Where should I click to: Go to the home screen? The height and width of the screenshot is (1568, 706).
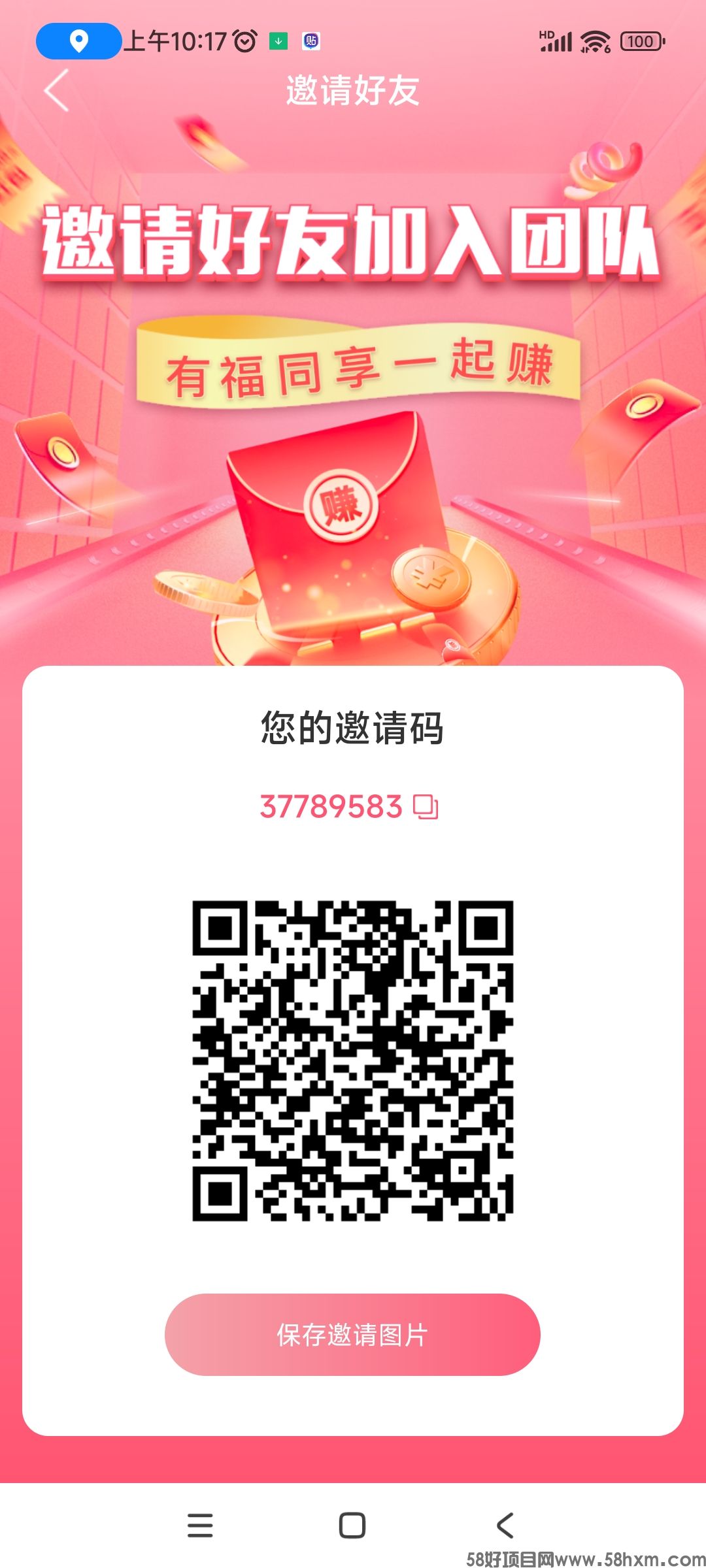pyautogui.click(x=352, y=1525)
